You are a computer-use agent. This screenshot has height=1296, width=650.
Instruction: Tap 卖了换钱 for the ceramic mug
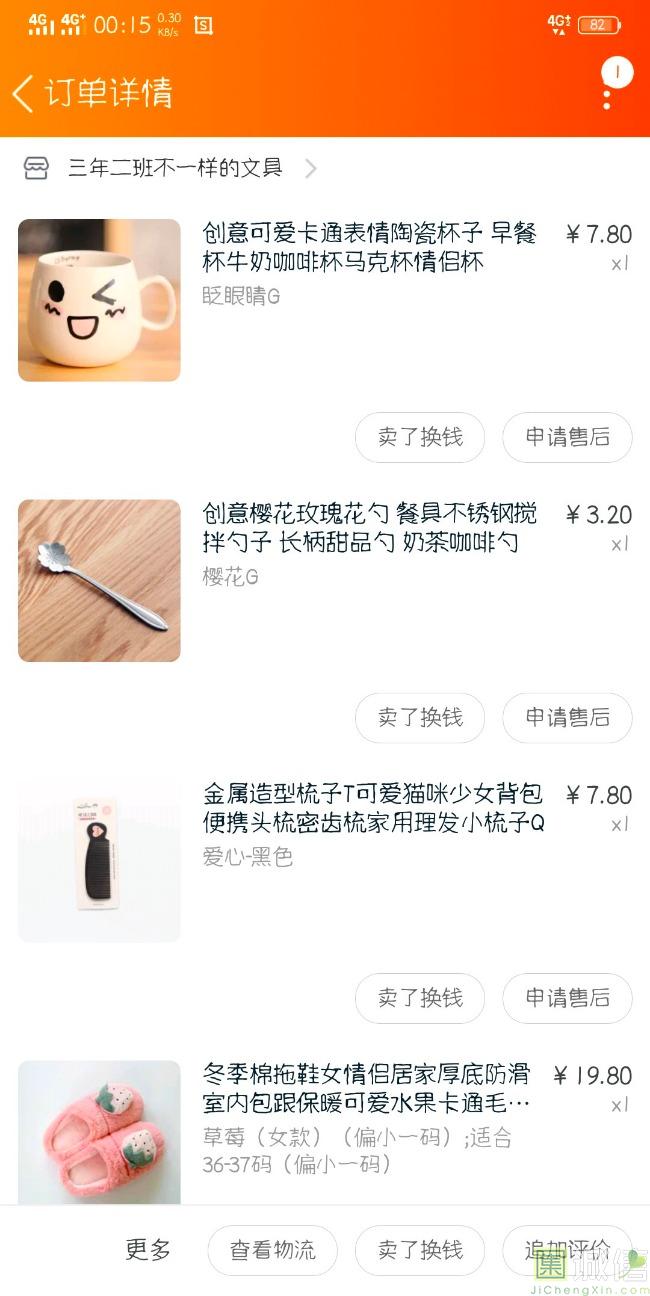pos(420,437)
